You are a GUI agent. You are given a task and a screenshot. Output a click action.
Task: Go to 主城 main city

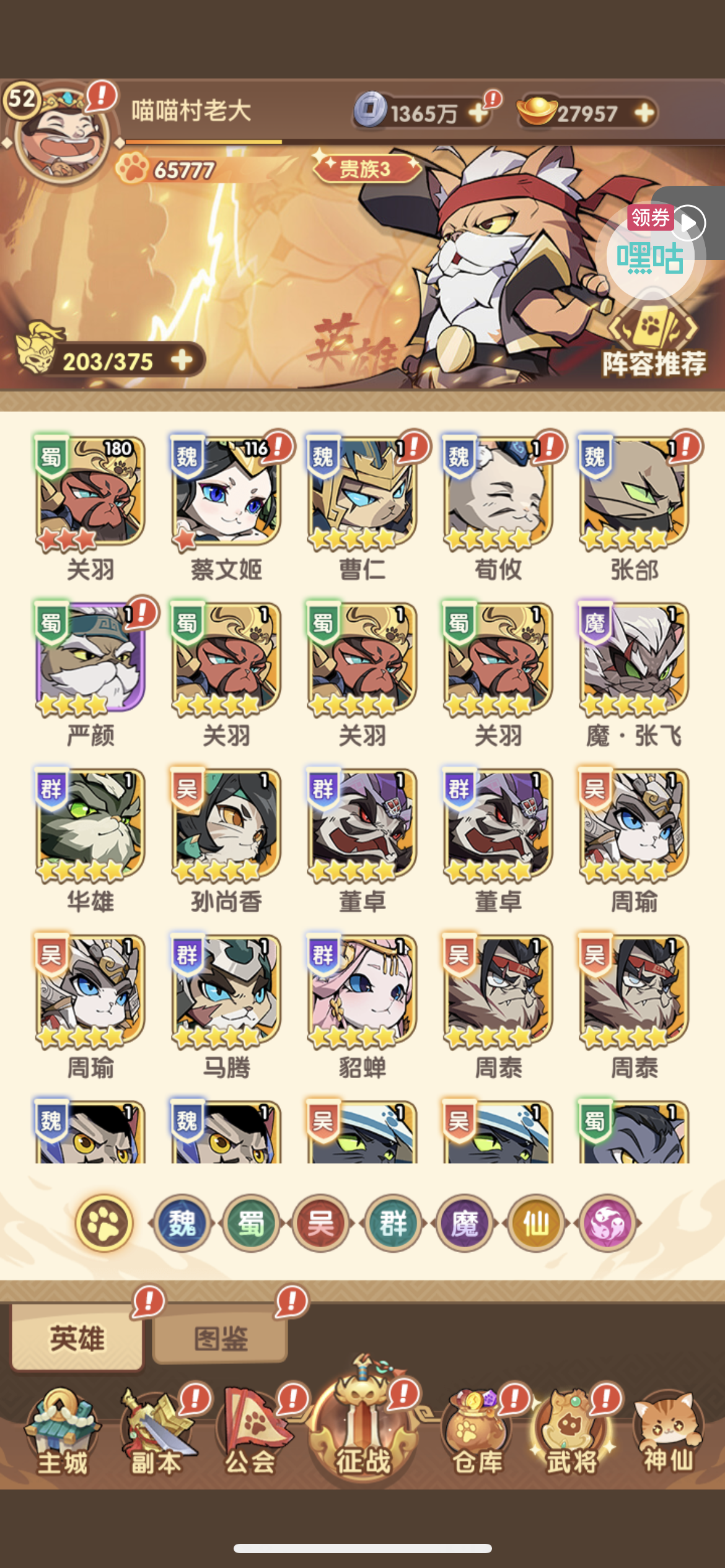coord(62,1437)
